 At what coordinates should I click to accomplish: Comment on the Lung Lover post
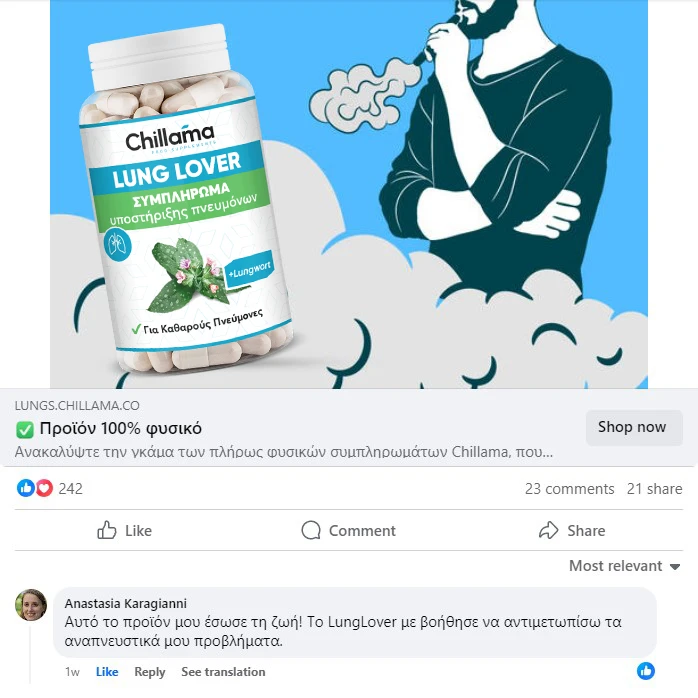pyautogui.click(x=348, y=530)
